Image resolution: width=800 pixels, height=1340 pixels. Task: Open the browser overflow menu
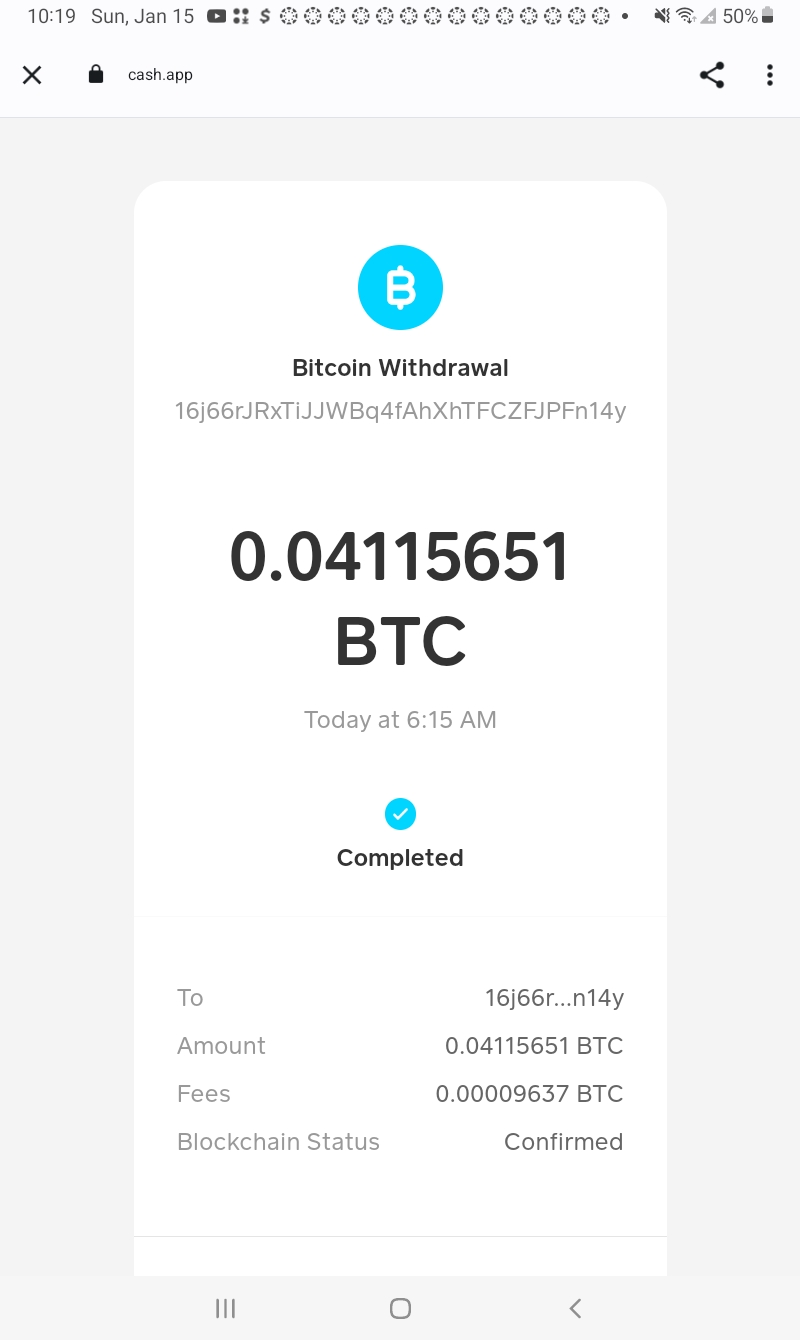tap(769, 75)
